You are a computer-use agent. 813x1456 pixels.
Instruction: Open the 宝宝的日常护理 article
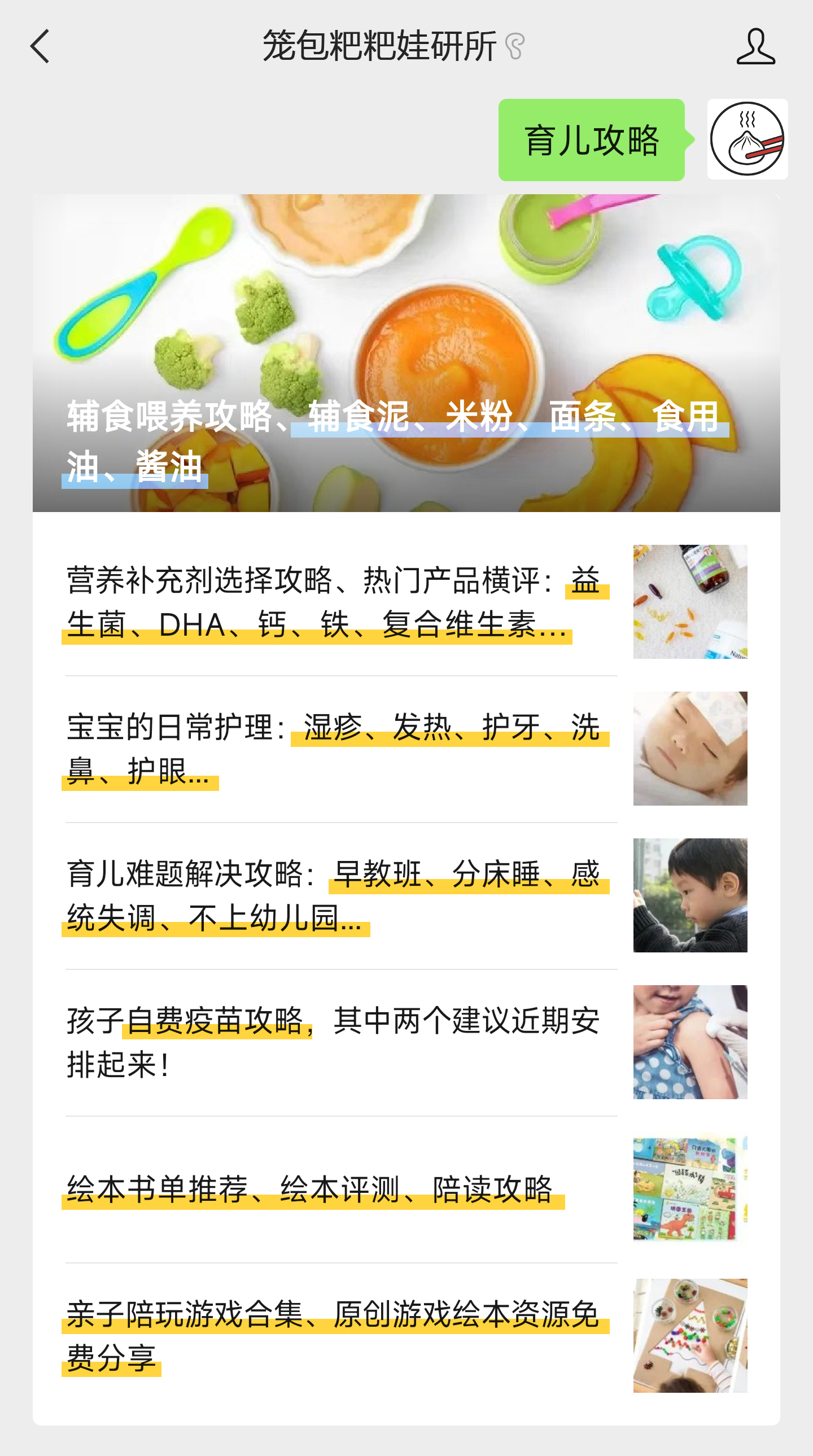coord(339,749)
